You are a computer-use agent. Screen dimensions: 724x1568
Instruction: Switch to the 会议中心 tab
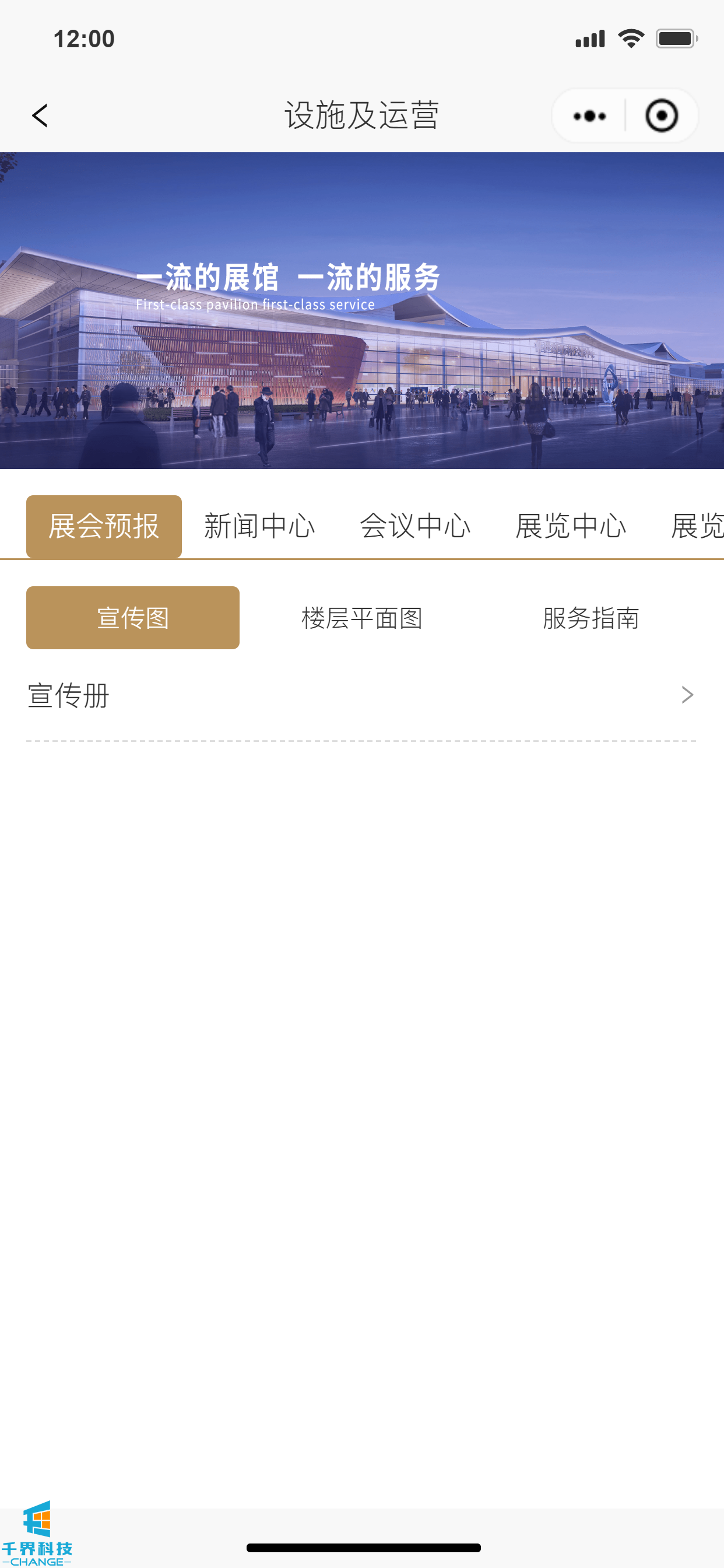coord(415,527)
